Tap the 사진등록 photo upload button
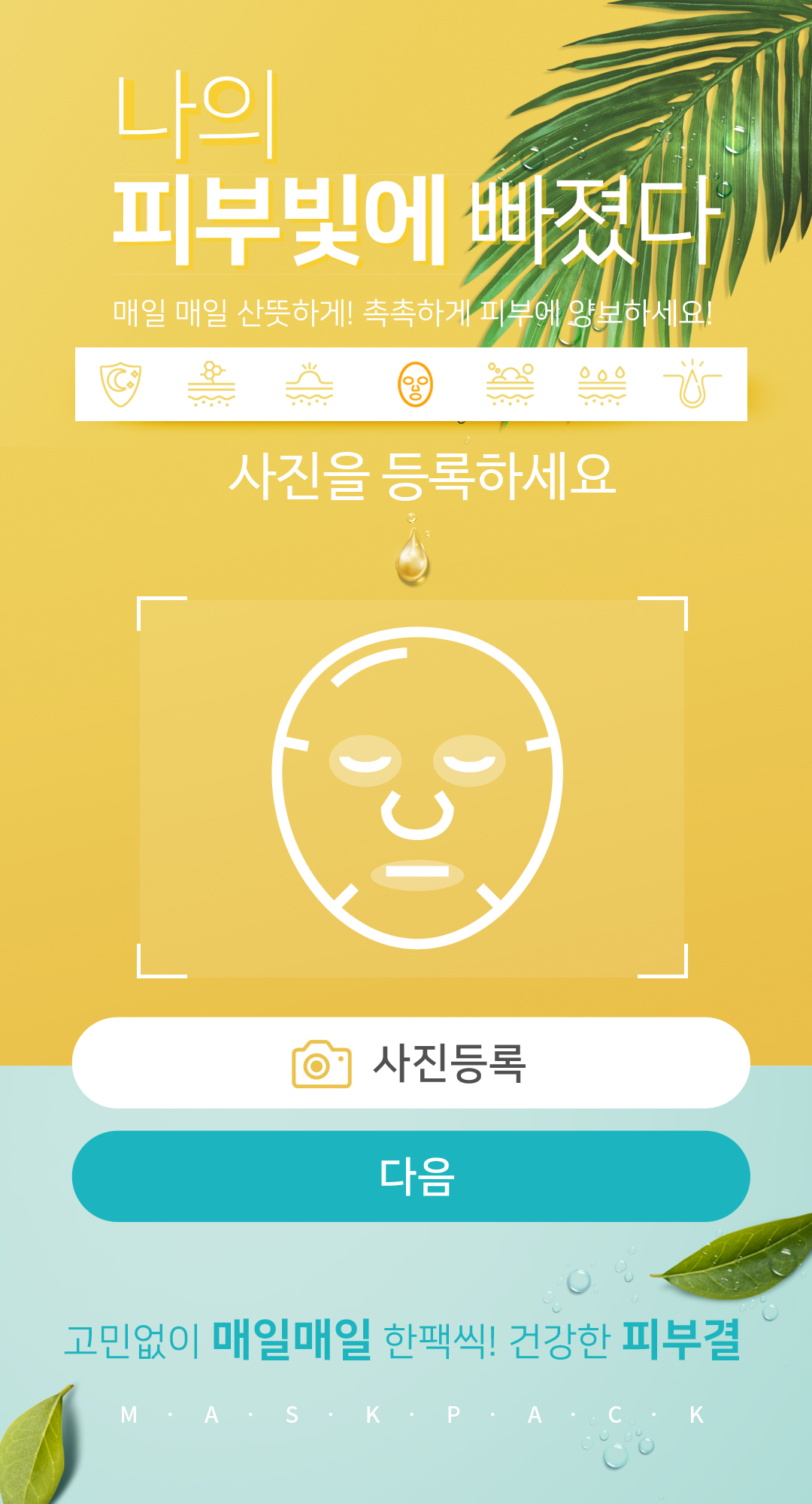 (x=411, y=1063)
